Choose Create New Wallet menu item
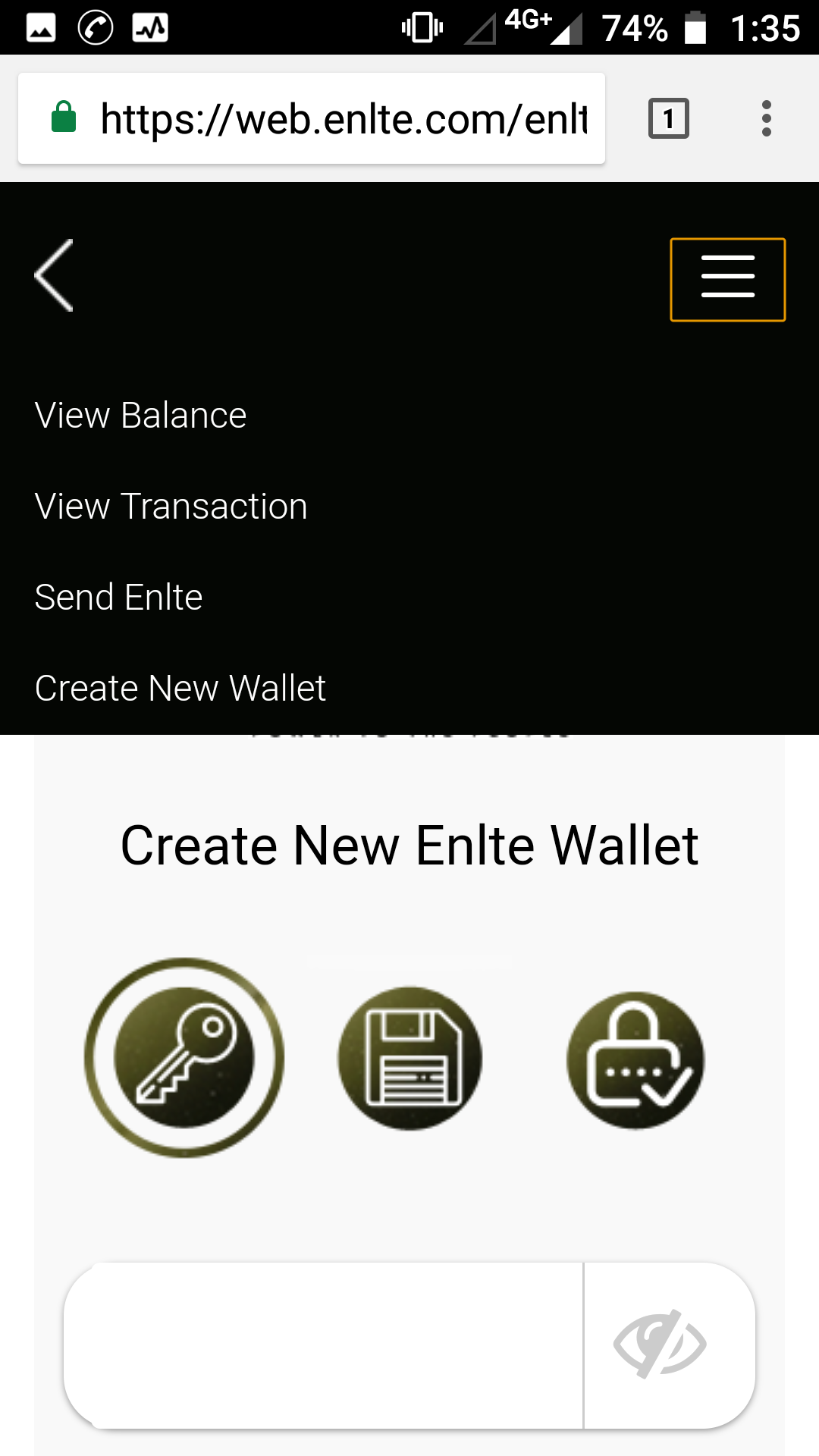The image size is (819, 1456). [x=180, y=689]
